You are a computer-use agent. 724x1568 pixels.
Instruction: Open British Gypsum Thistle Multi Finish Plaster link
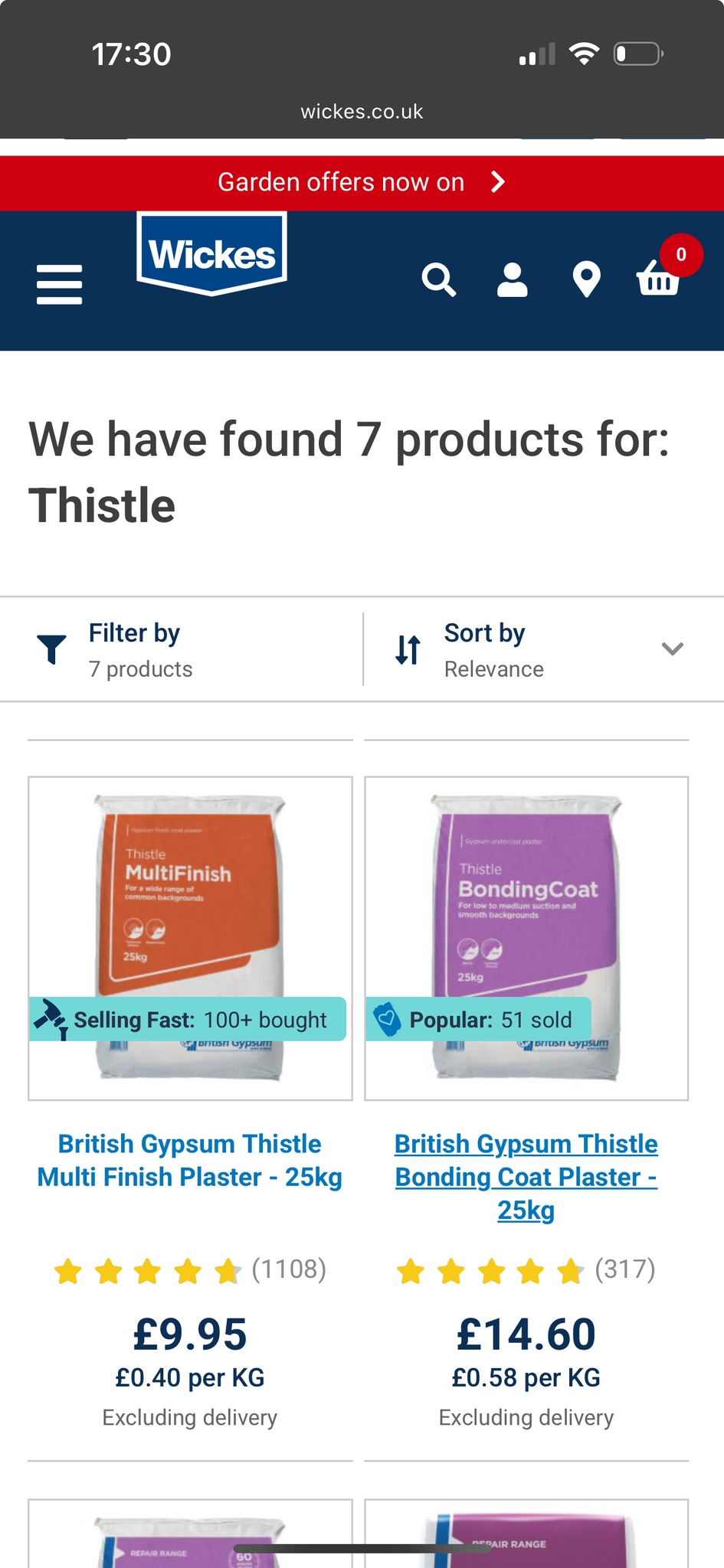pyautogui.click(x=189, y=1160)
